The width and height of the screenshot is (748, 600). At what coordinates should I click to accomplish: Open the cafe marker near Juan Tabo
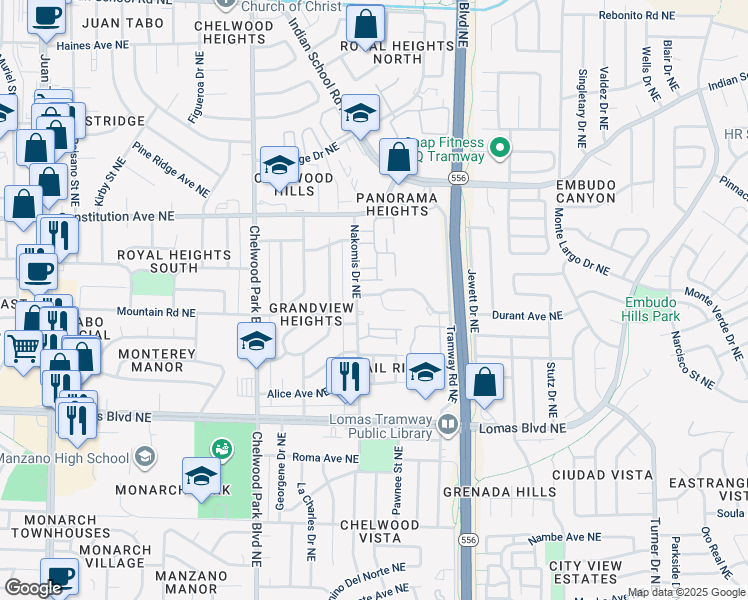(47, 17)
